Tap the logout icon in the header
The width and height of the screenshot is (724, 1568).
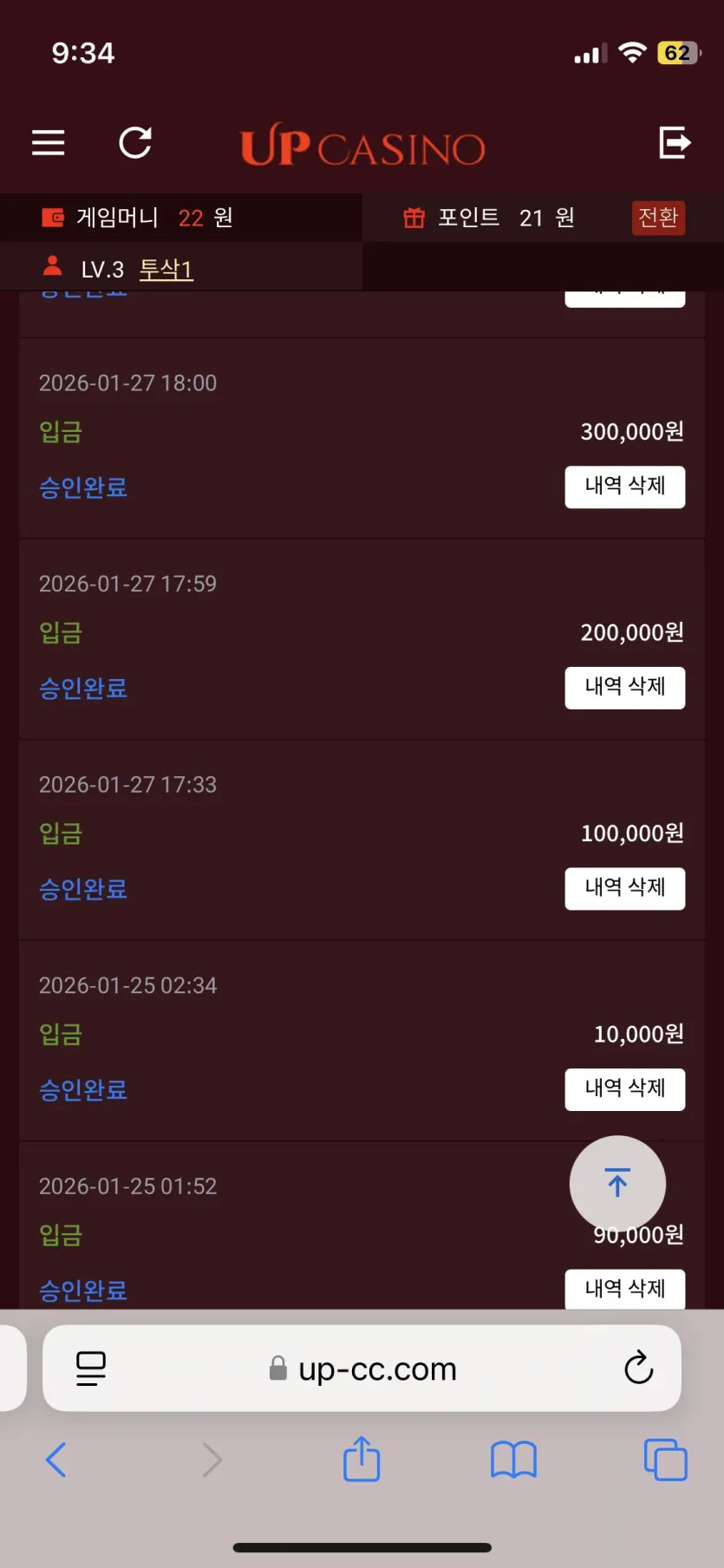675,142
